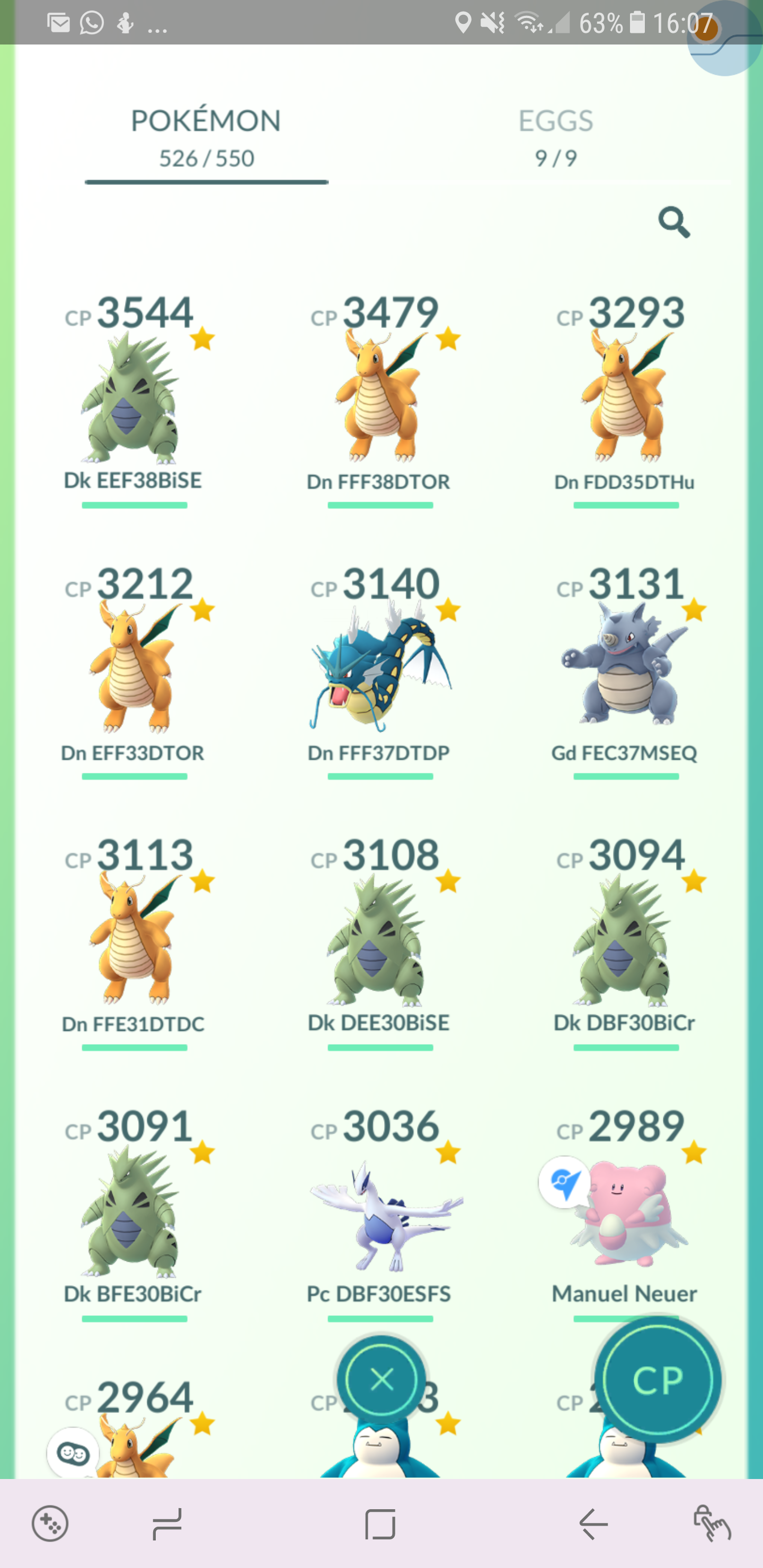The height and width of the screenshot is (1568, 763).
Task: Go back using system navigation arrow
Action: pyautogui.click(x=593, y=1524)
